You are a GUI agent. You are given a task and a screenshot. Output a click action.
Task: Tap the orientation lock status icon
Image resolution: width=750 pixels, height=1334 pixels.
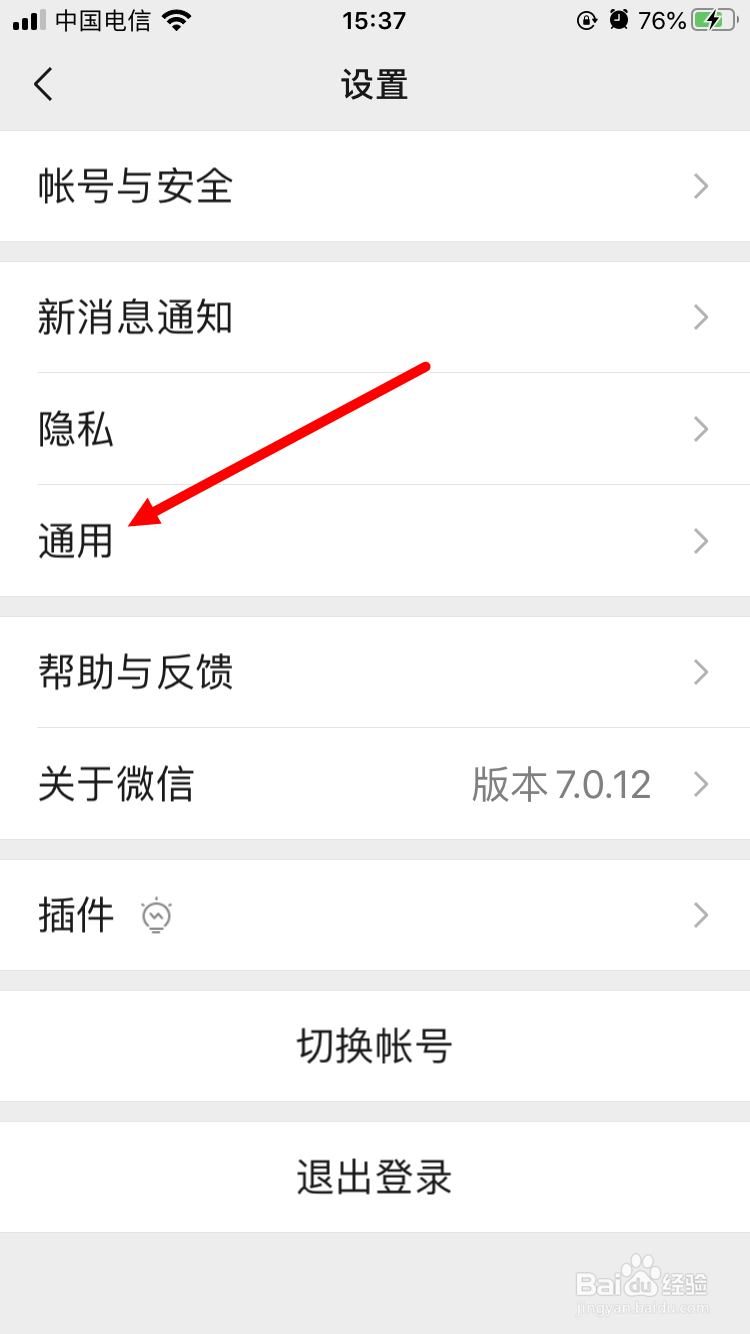tap(587, 20)
